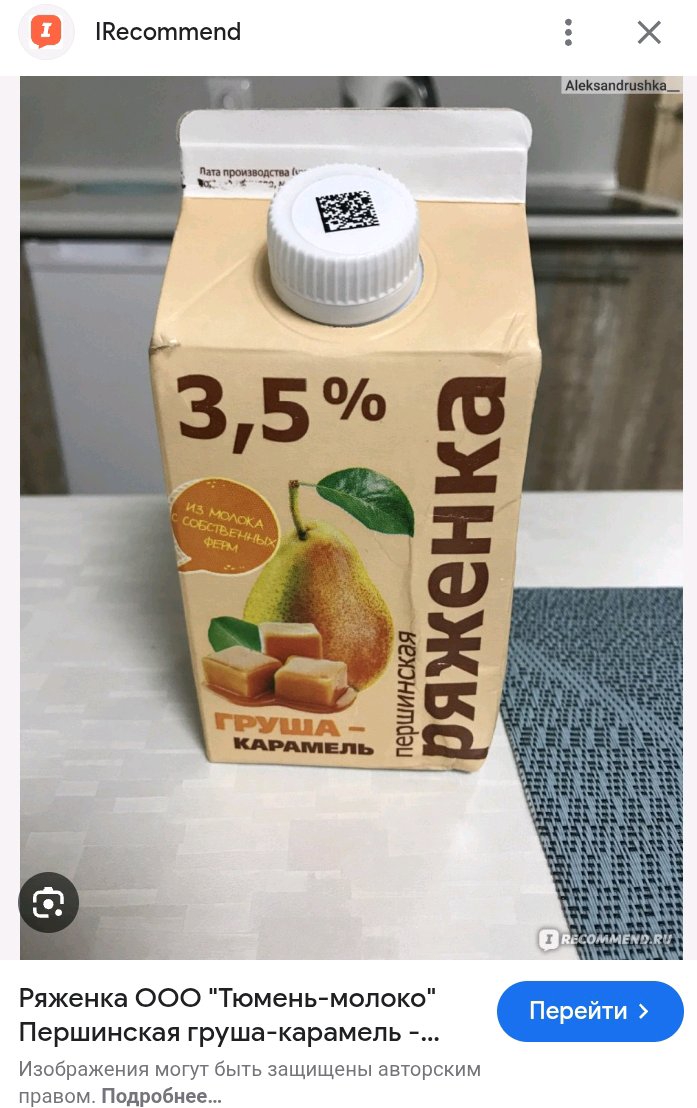The image size is (697, 1108).
Task: Open the Ряженка Тюмень-молоко page title
Action: point(229,1015)
